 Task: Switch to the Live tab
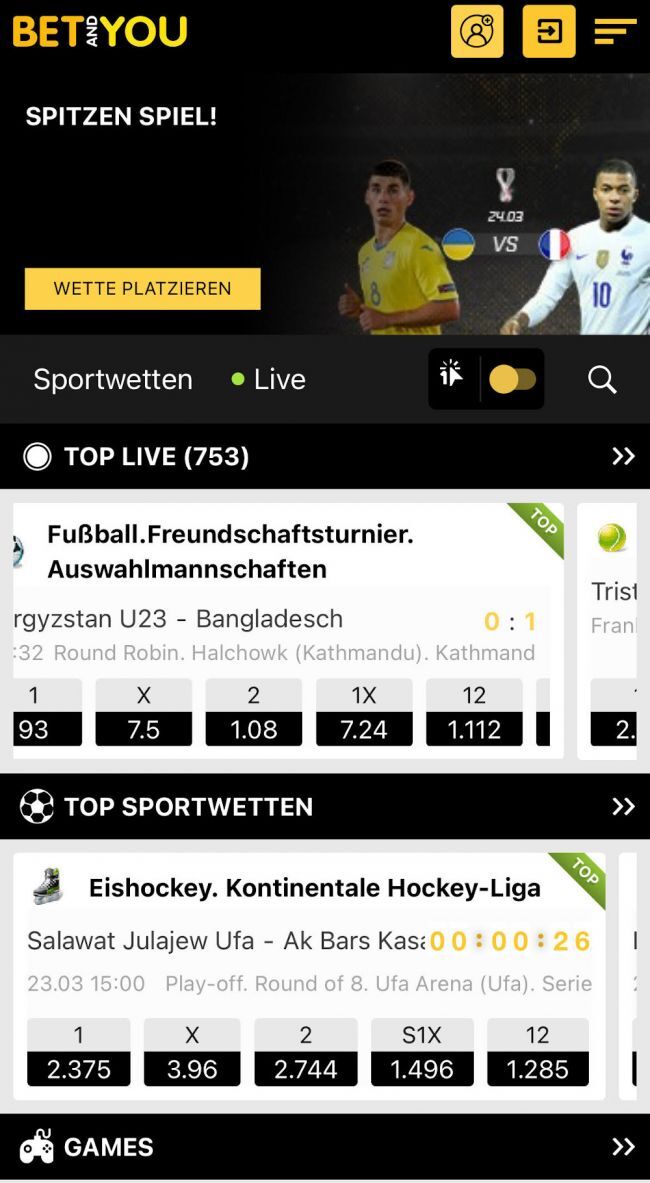coord(269,379)
